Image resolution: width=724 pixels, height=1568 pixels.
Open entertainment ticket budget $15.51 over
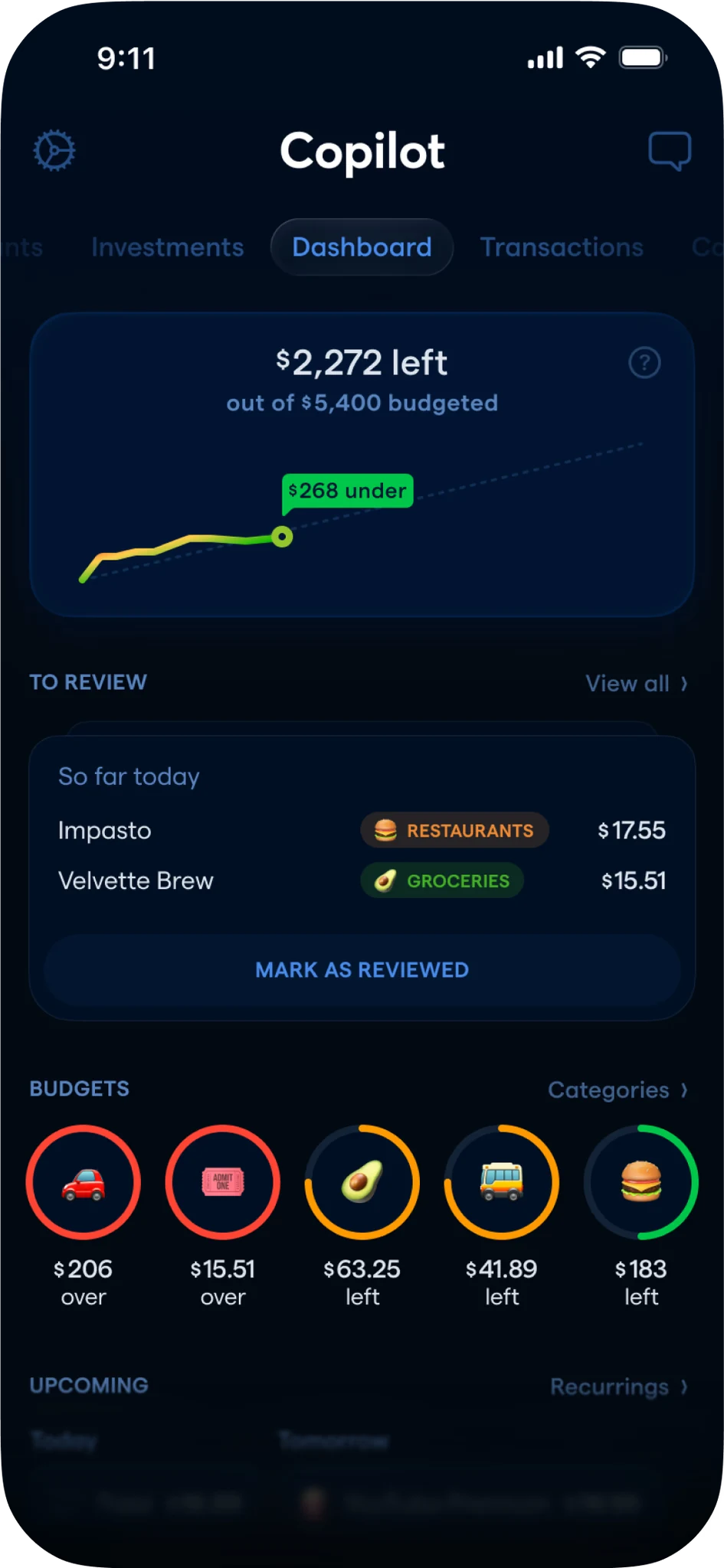pos(223,1217)
